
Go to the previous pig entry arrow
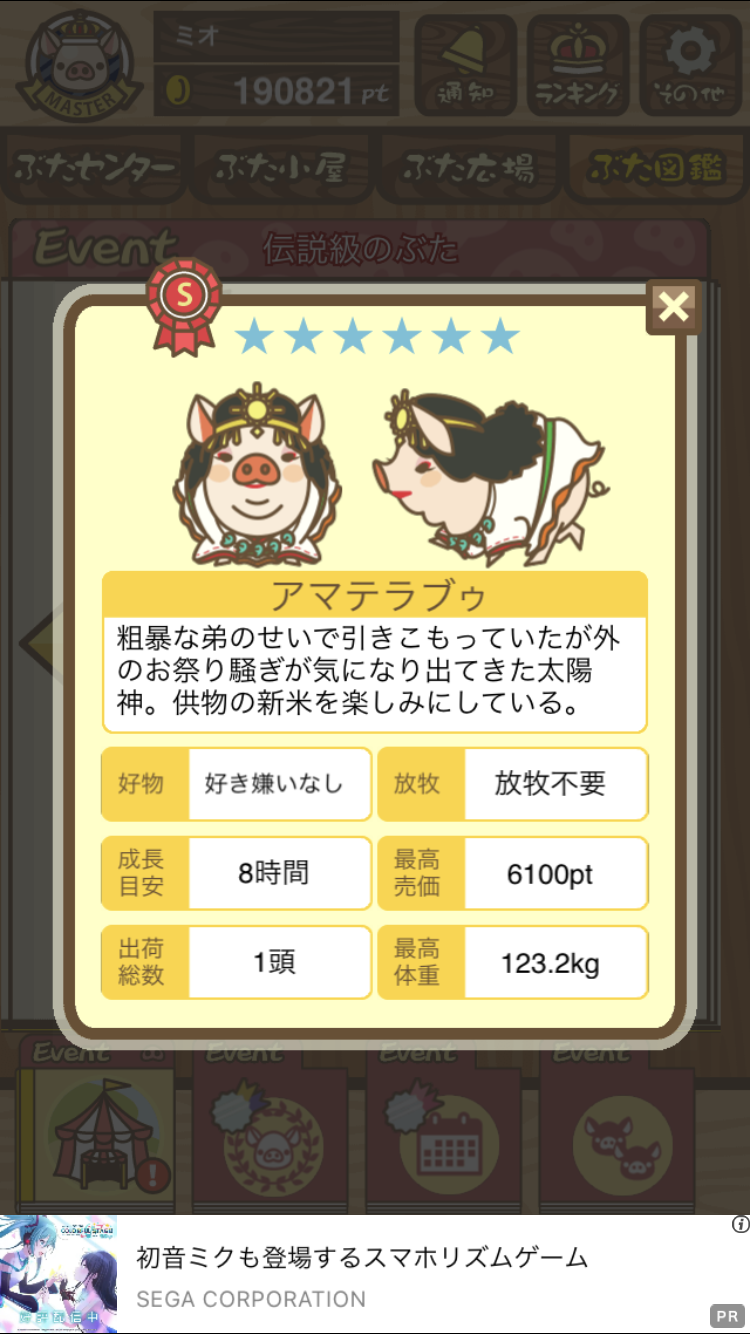coord(40,640)
